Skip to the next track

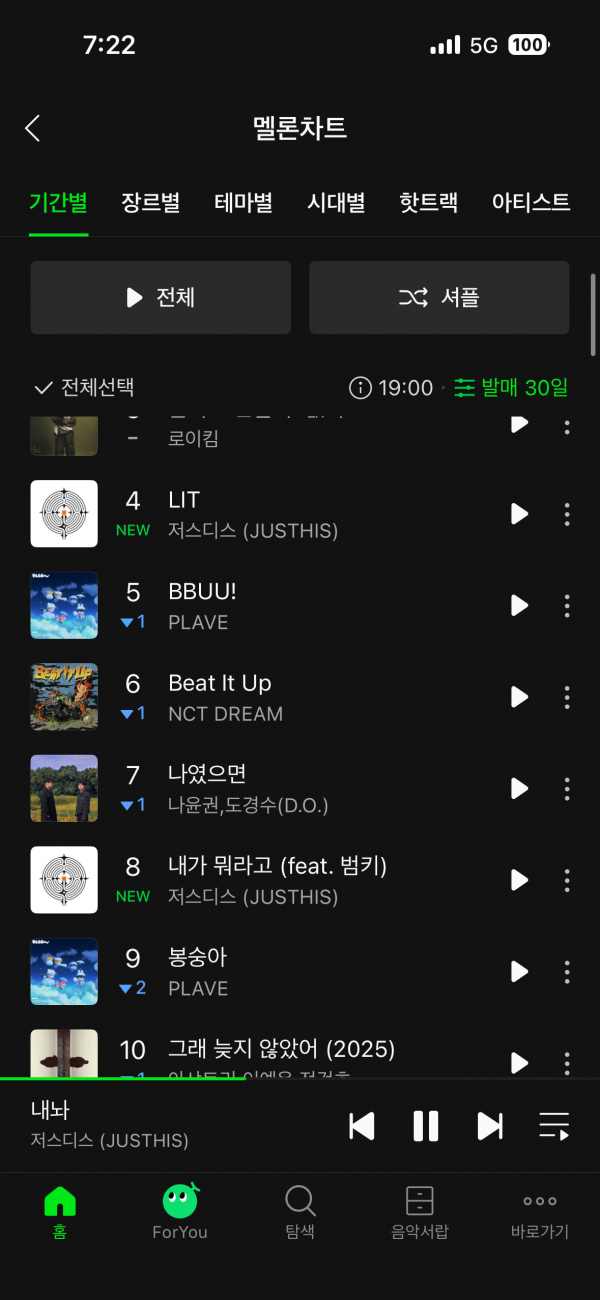pos(489,1126)
